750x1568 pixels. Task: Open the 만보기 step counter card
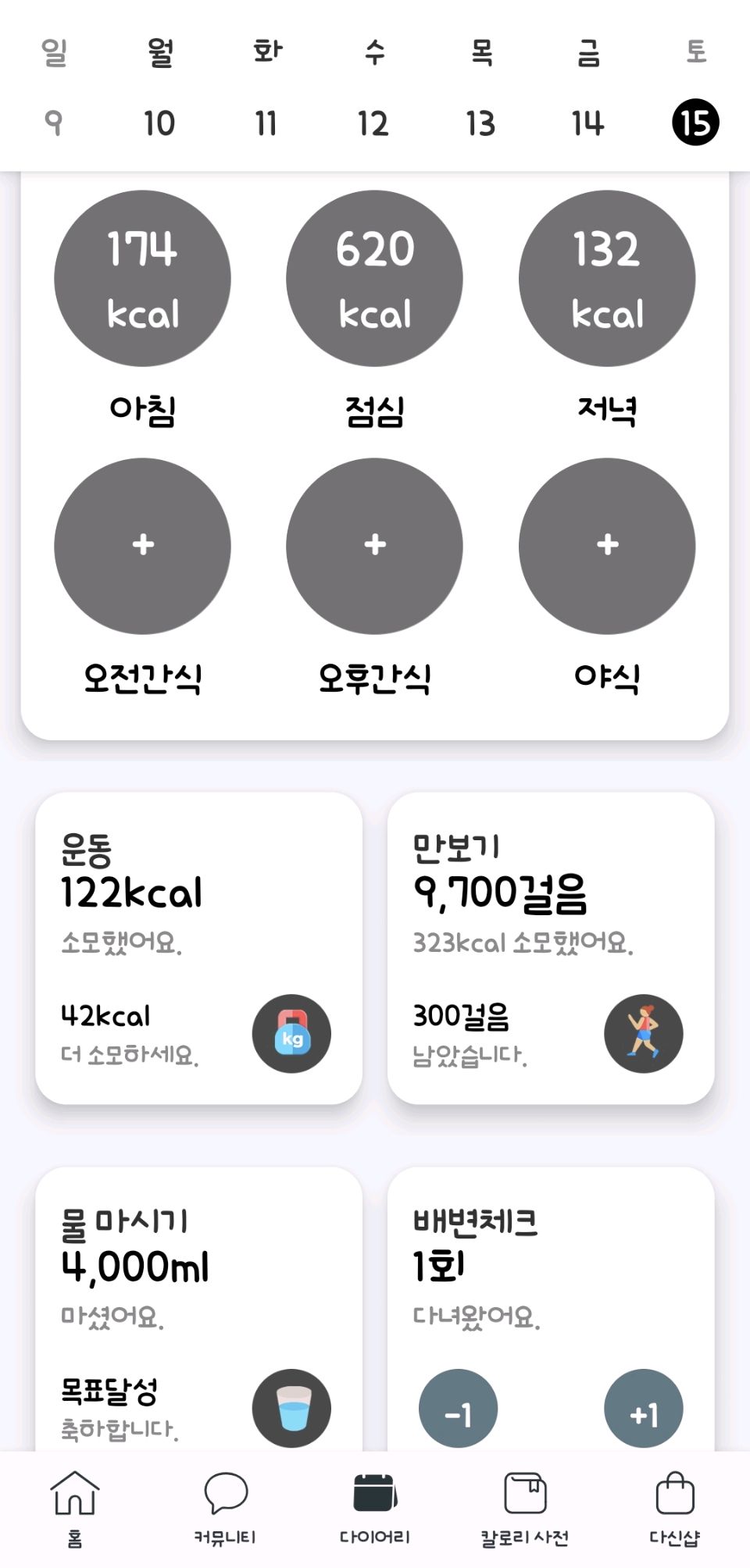click(x=551, y=948)
